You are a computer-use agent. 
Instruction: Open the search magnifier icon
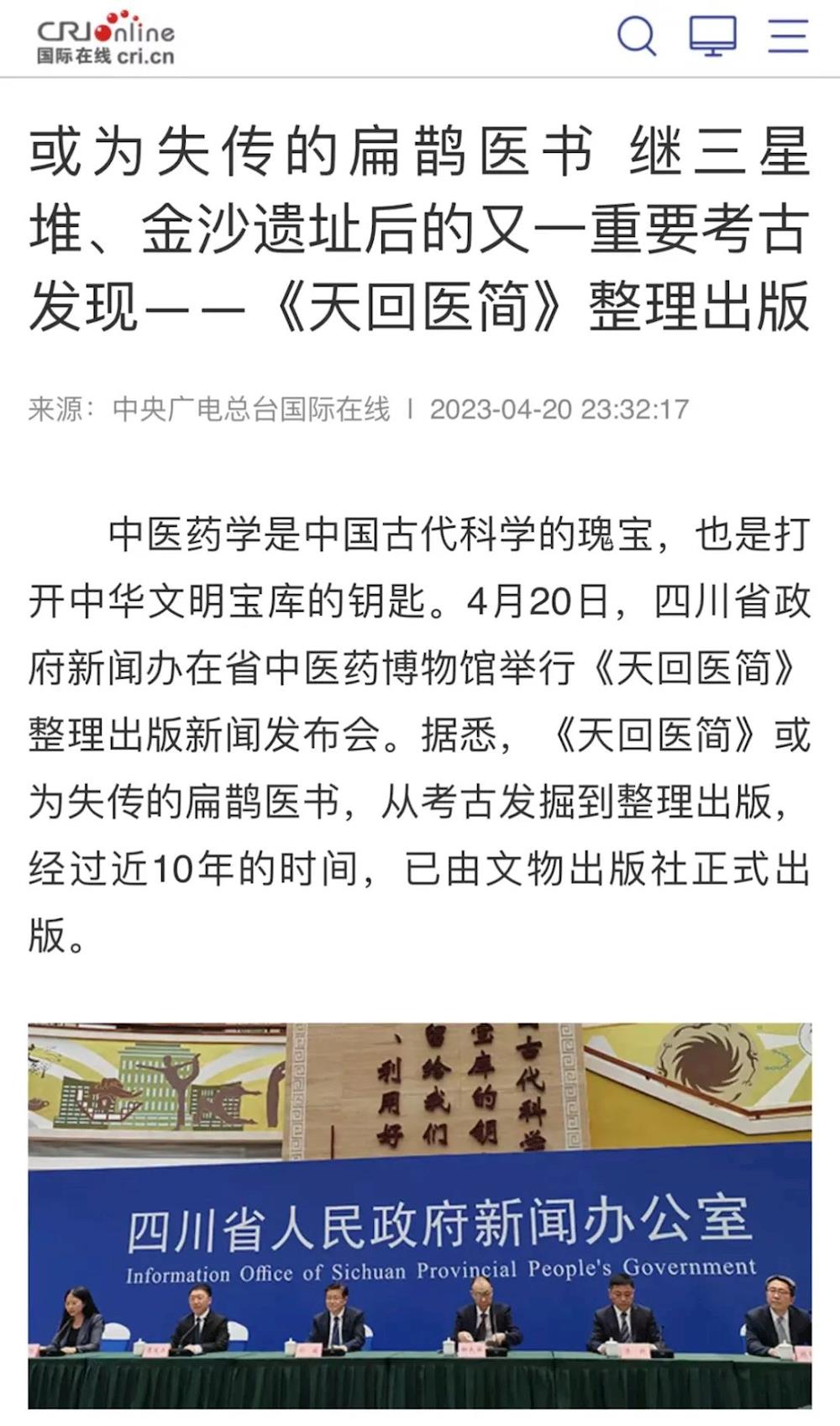[x=636, y=36]
